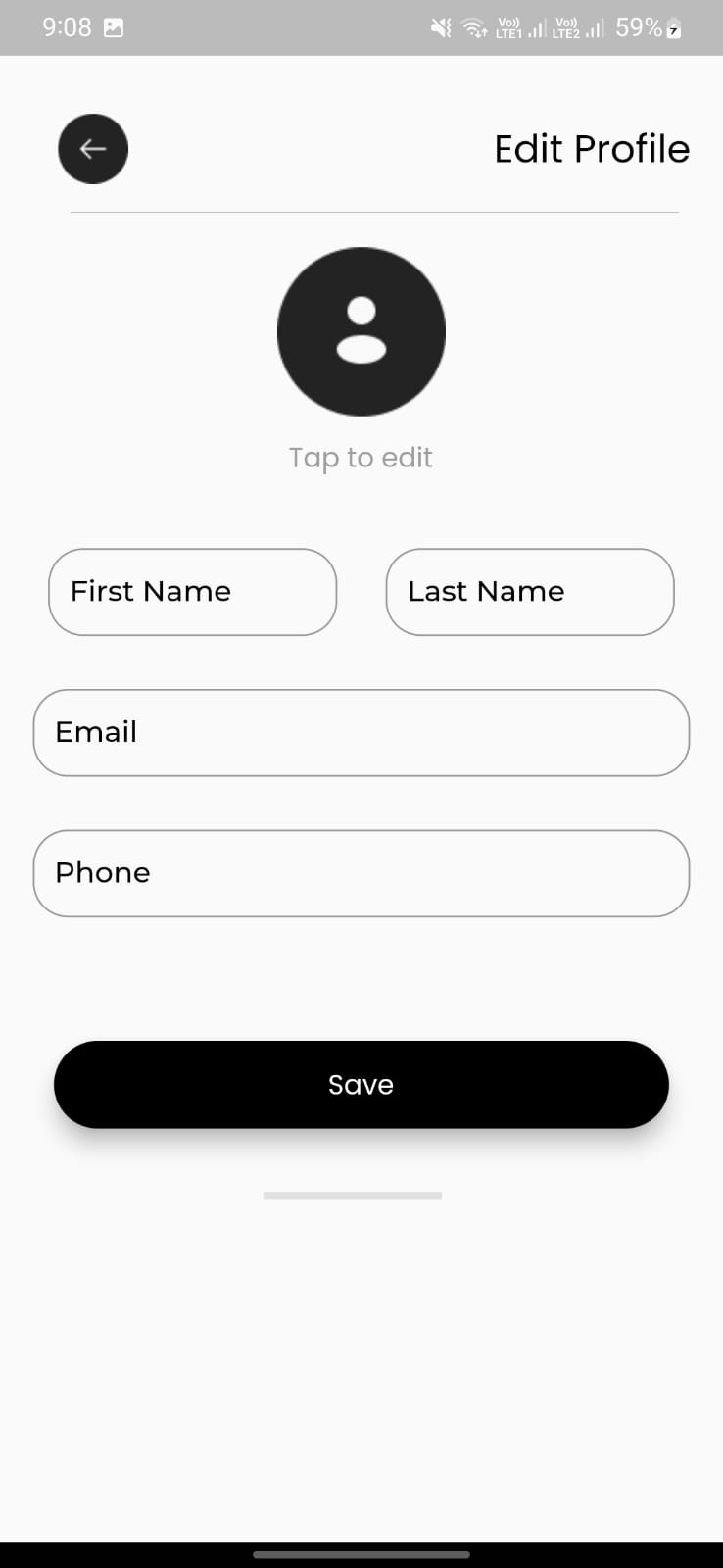The width and height of the screenshot is (723, 1568).
Task: Tap the VoLTE indicator above LTE1
Action: [x=508, y=21]
